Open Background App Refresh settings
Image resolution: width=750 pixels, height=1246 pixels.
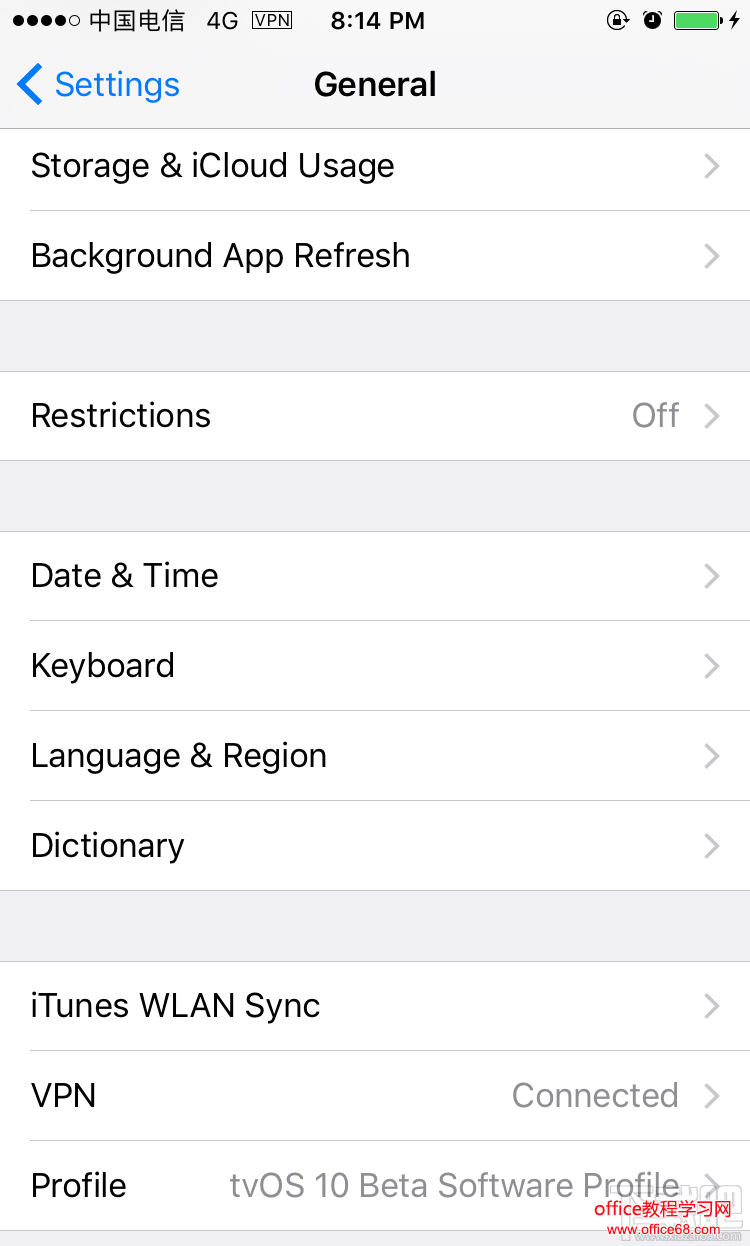tap(375, 256)
